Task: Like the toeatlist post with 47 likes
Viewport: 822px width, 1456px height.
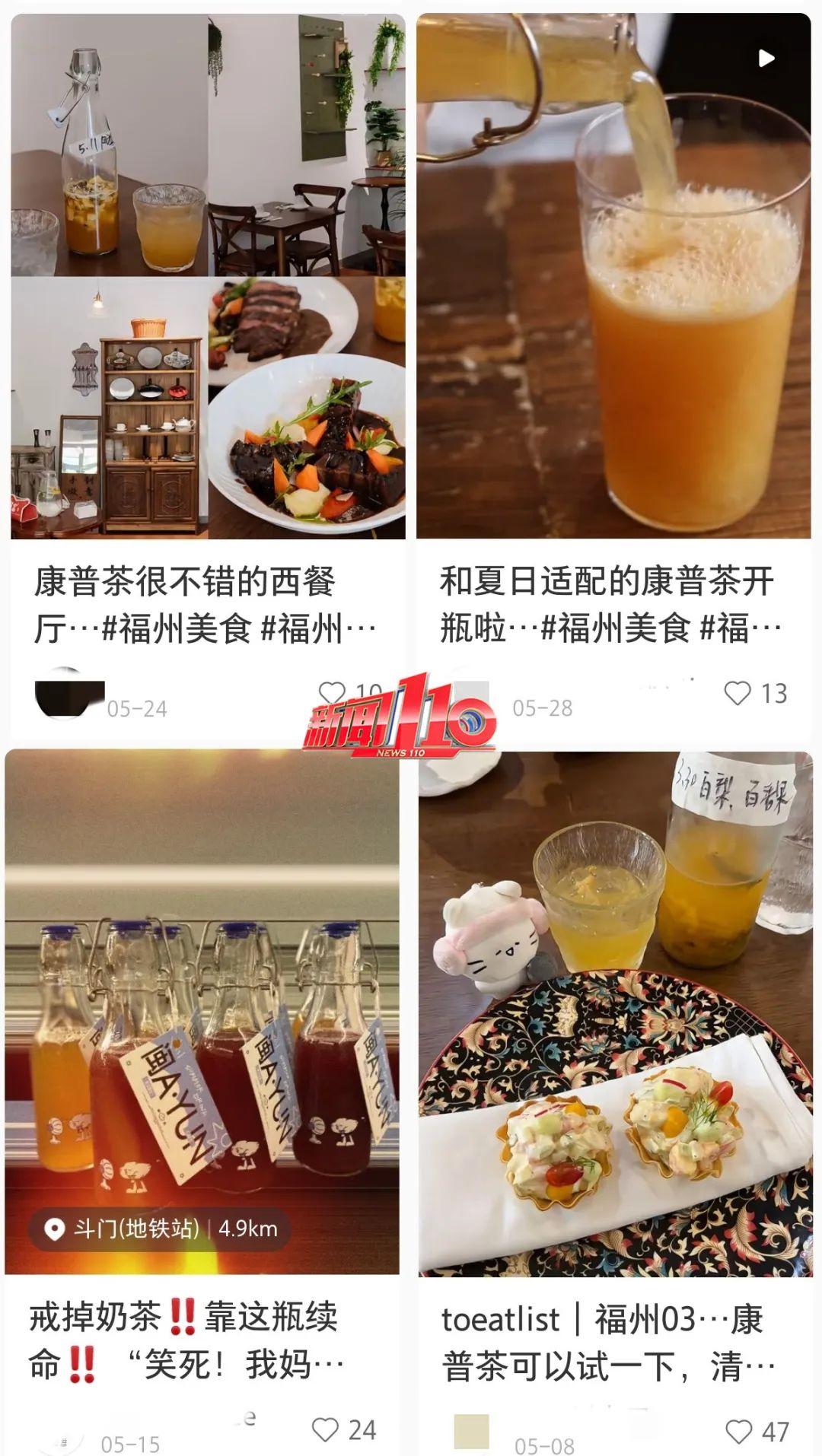Action: click(738, 1432)
